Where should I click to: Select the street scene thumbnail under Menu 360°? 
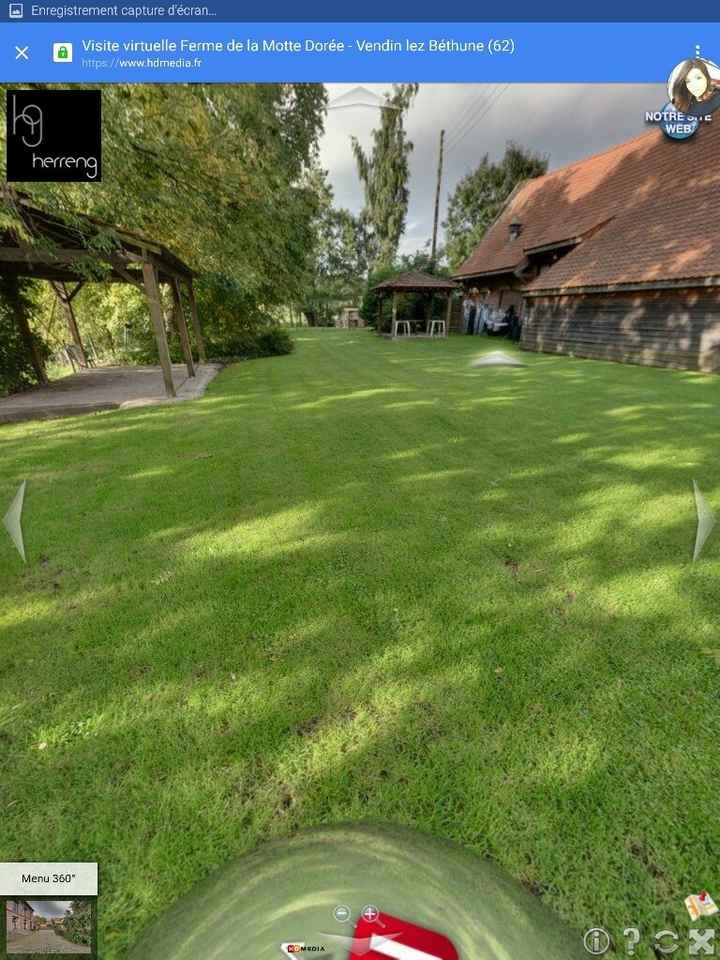tap(49, 925)
